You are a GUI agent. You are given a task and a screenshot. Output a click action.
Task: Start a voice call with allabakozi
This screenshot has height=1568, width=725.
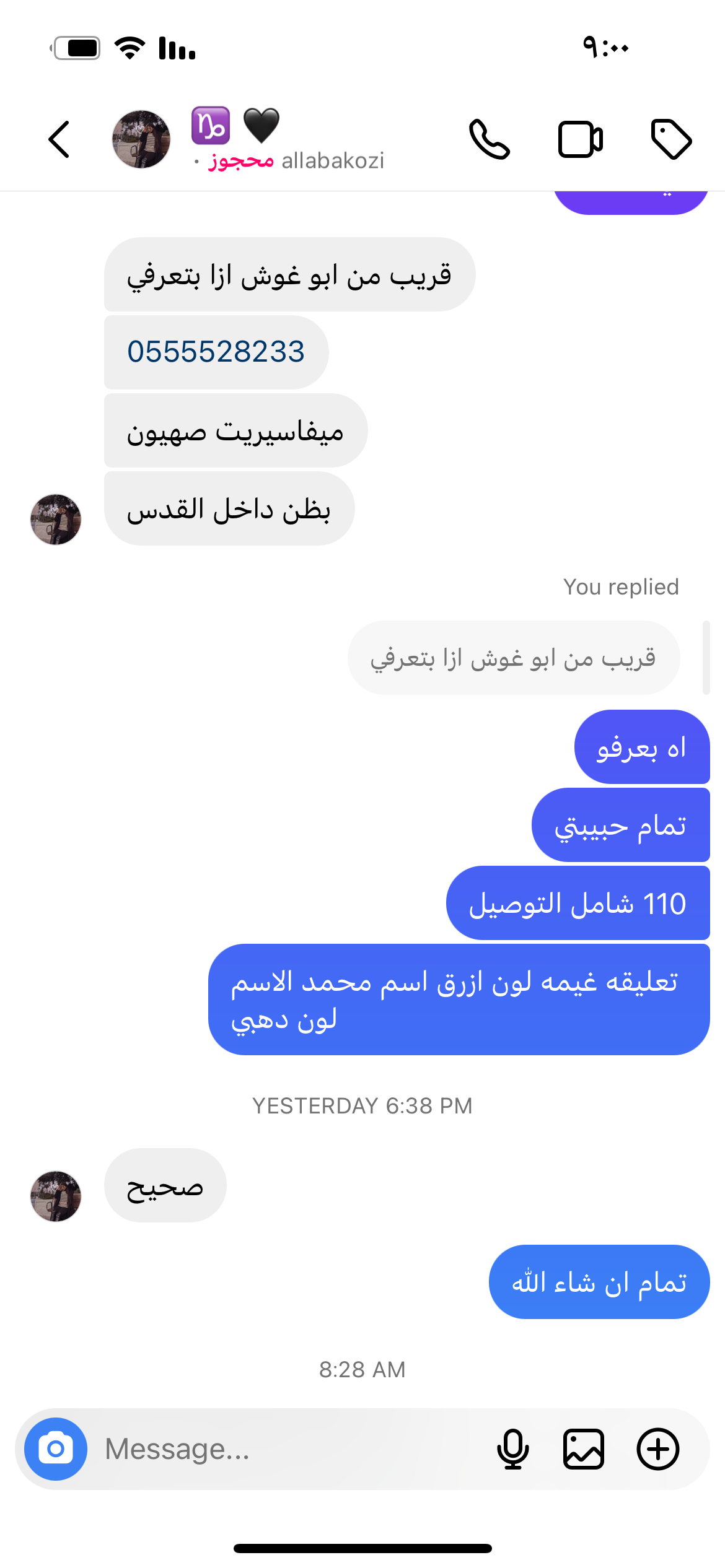(489, 139)
